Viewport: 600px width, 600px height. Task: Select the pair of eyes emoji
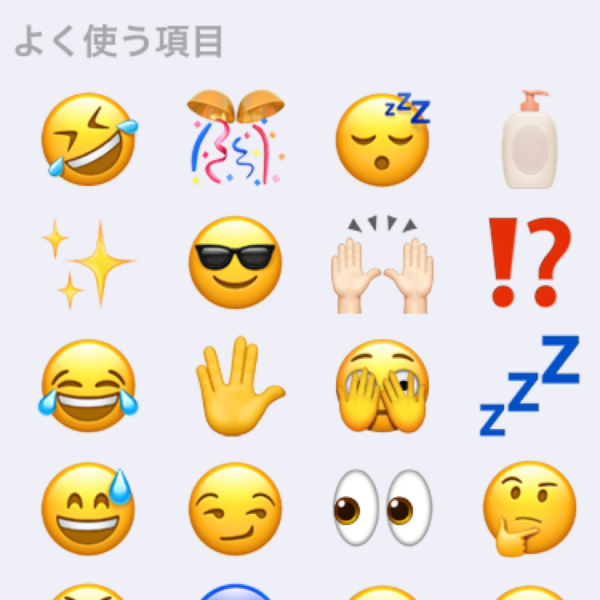point(382,508)
